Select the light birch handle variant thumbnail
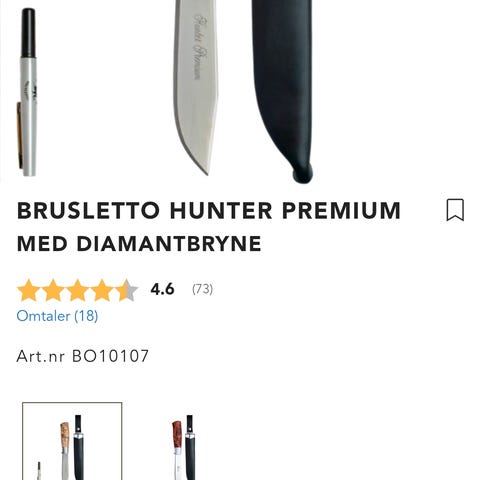 [x=72, y=441]
